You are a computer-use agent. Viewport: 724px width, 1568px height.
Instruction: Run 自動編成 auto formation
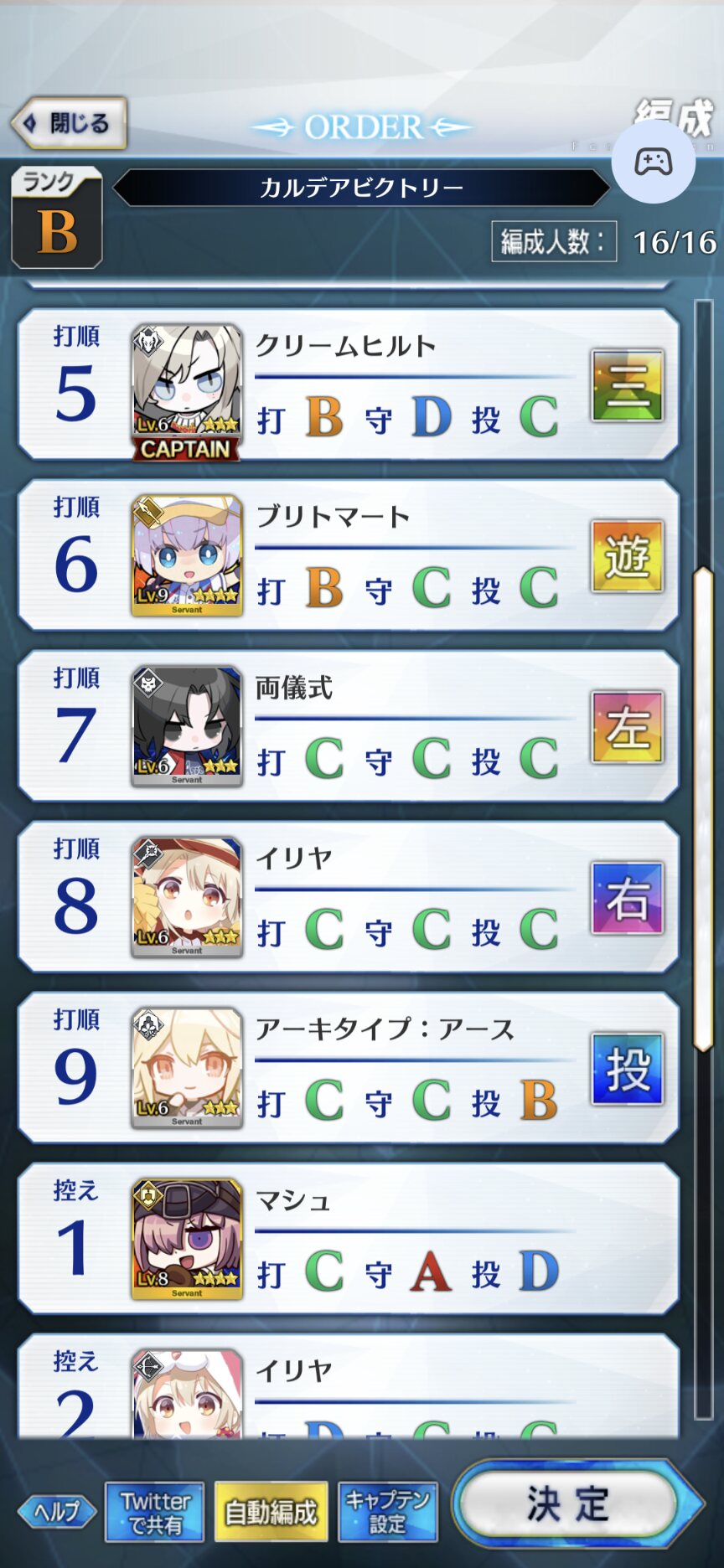271,1512
